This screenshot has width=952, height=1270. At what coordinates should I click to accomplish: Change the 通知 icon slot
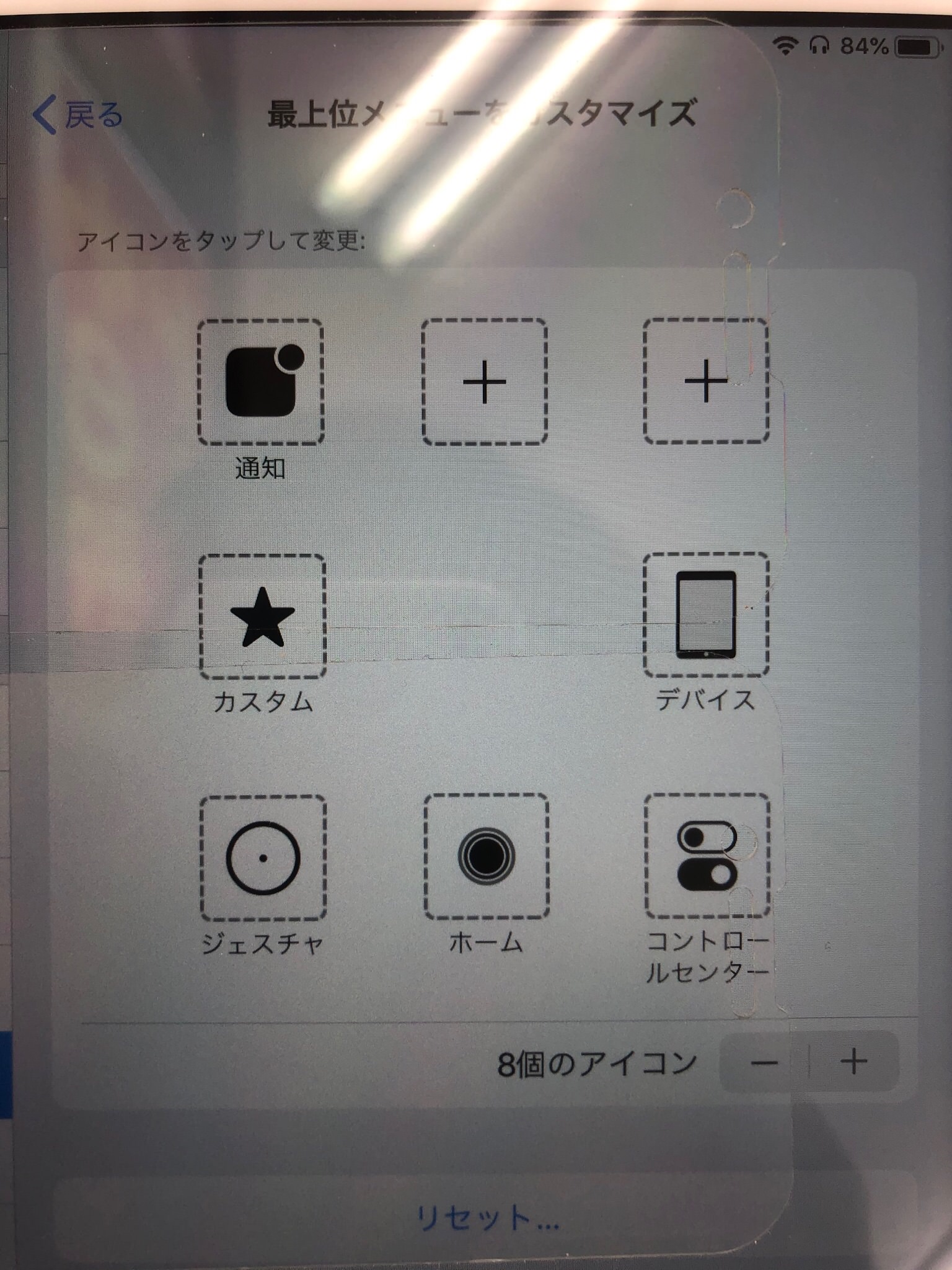pyautogui.click(x=261, y=382)
